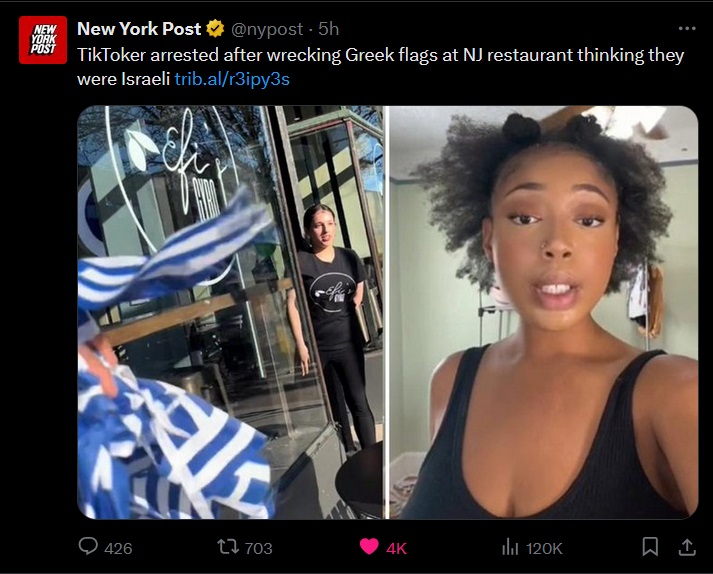Open the tweet's three-dot overflow menu

686,28
